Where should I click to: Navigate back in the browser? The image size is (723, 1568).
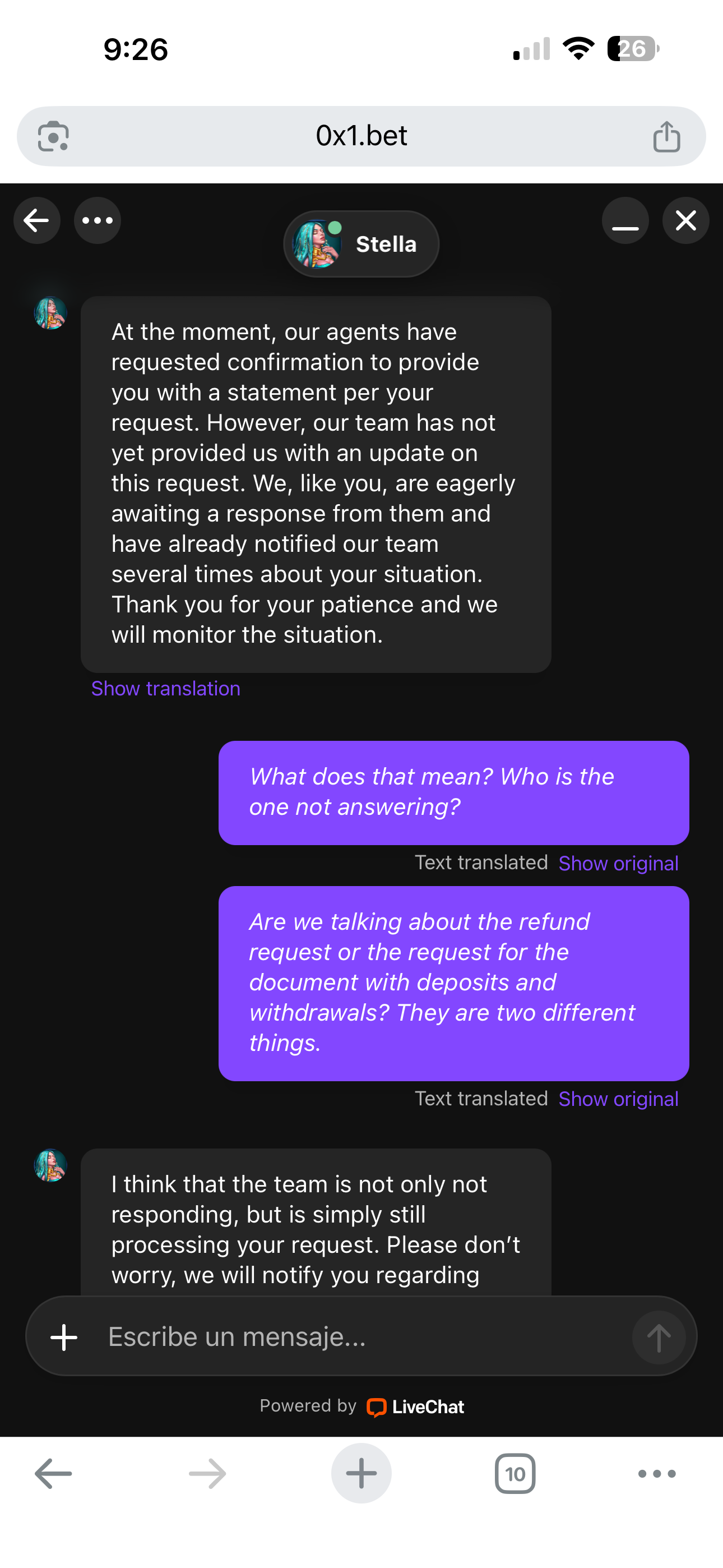(54, 1474)
